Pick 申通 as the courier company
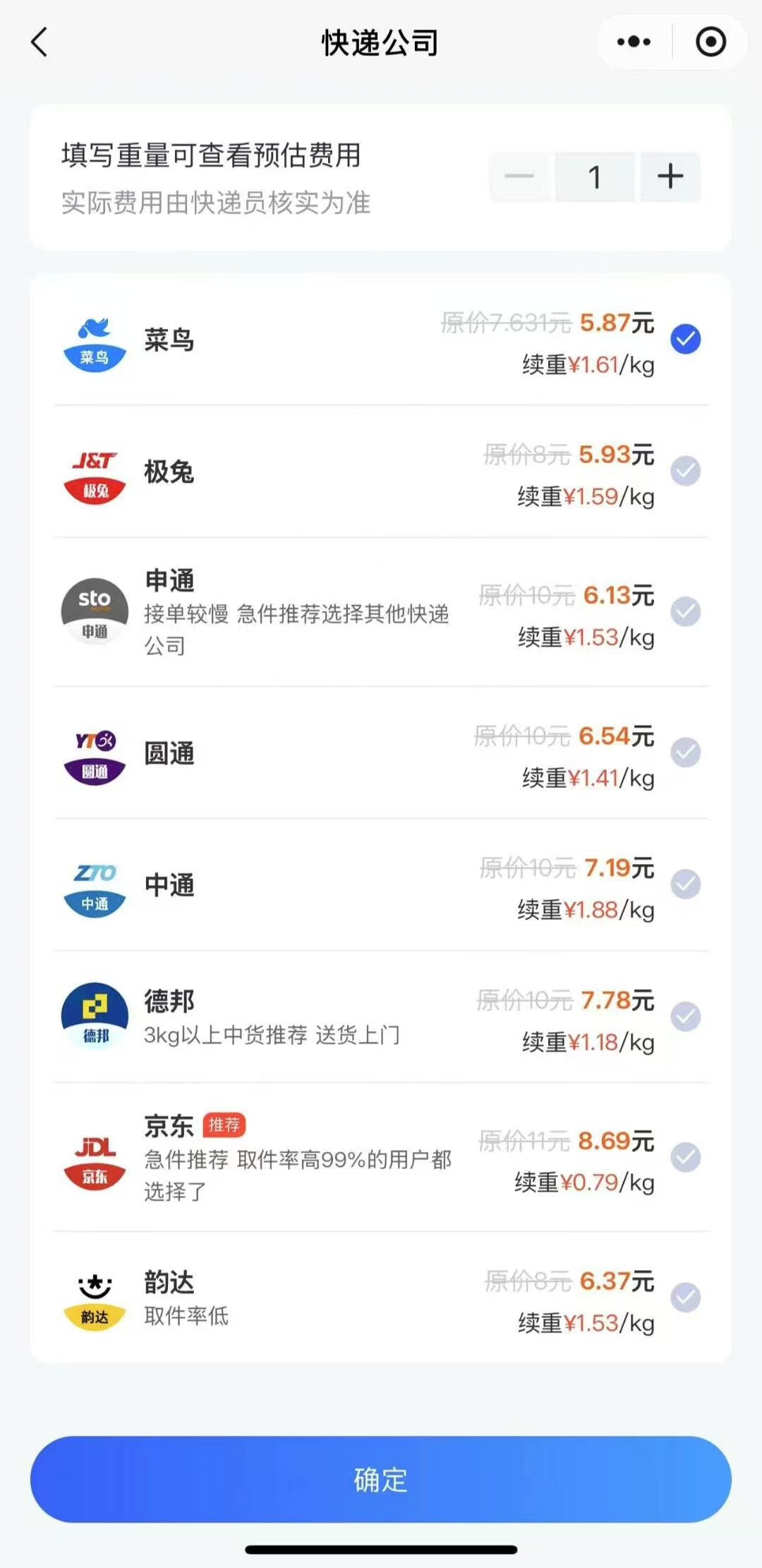Screen dimensions: 762x1568 [x=685, y=611]
